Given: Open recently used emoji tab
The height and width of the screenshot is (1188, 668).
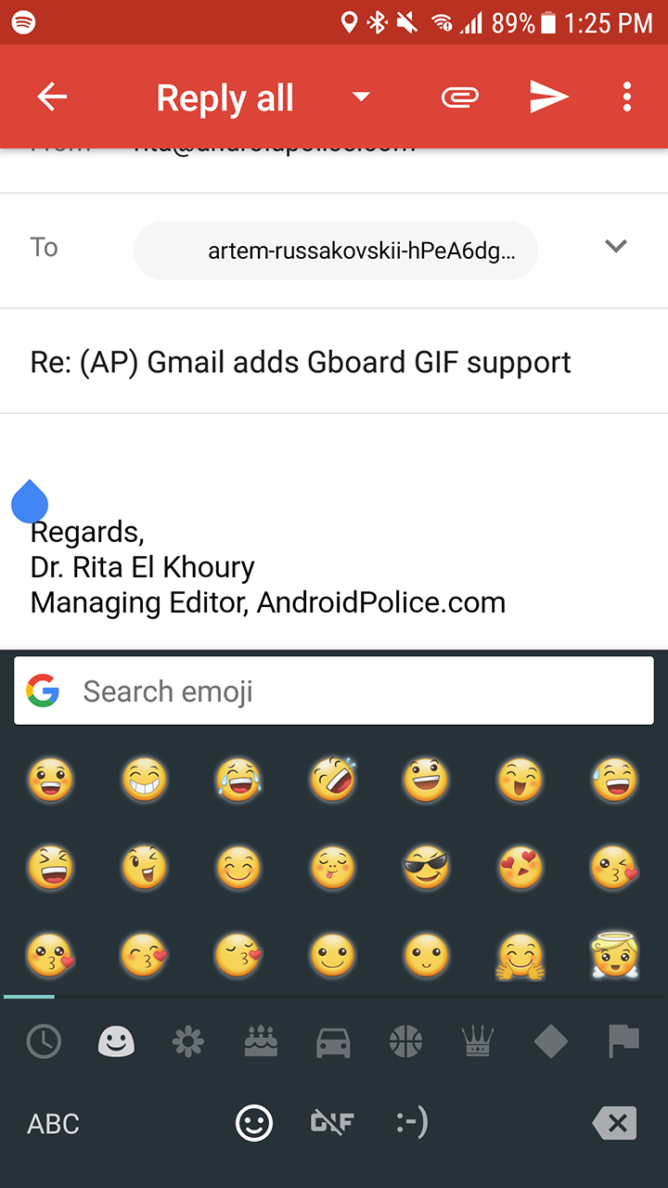Looking at the screenshot, I should tap(43, 1042).
